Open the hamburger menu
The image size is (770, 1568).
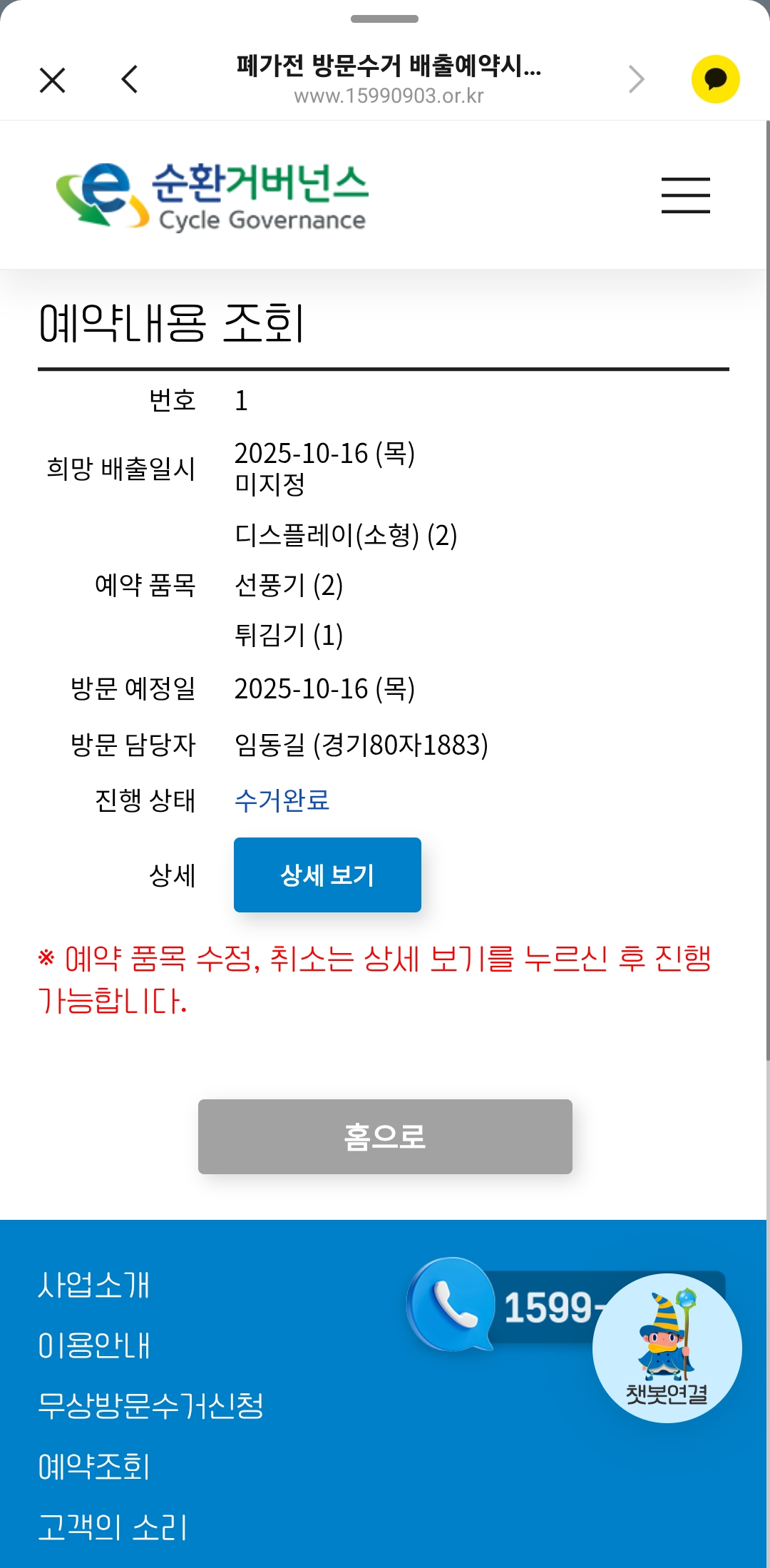point(685,195)
